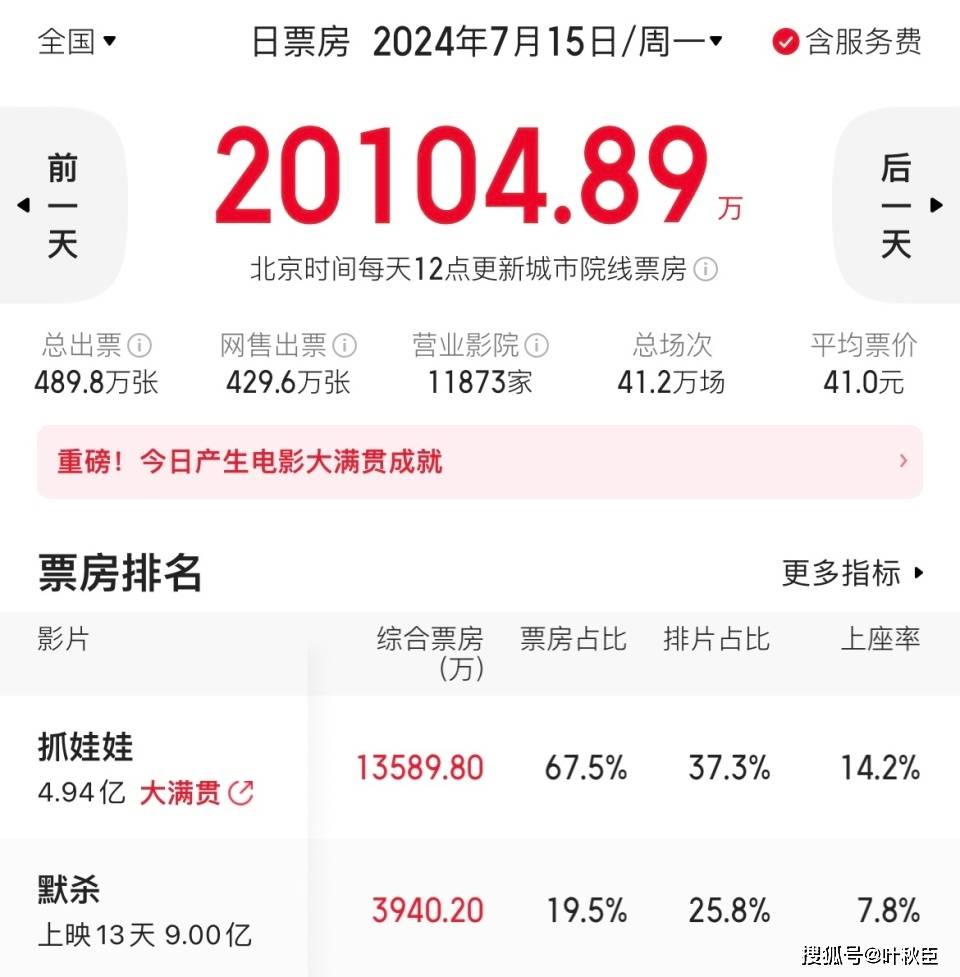Viewport: 960px width, 977px height.
Task: Show info about 城市院线票房 update time
Action: click(x=706, y=270)
